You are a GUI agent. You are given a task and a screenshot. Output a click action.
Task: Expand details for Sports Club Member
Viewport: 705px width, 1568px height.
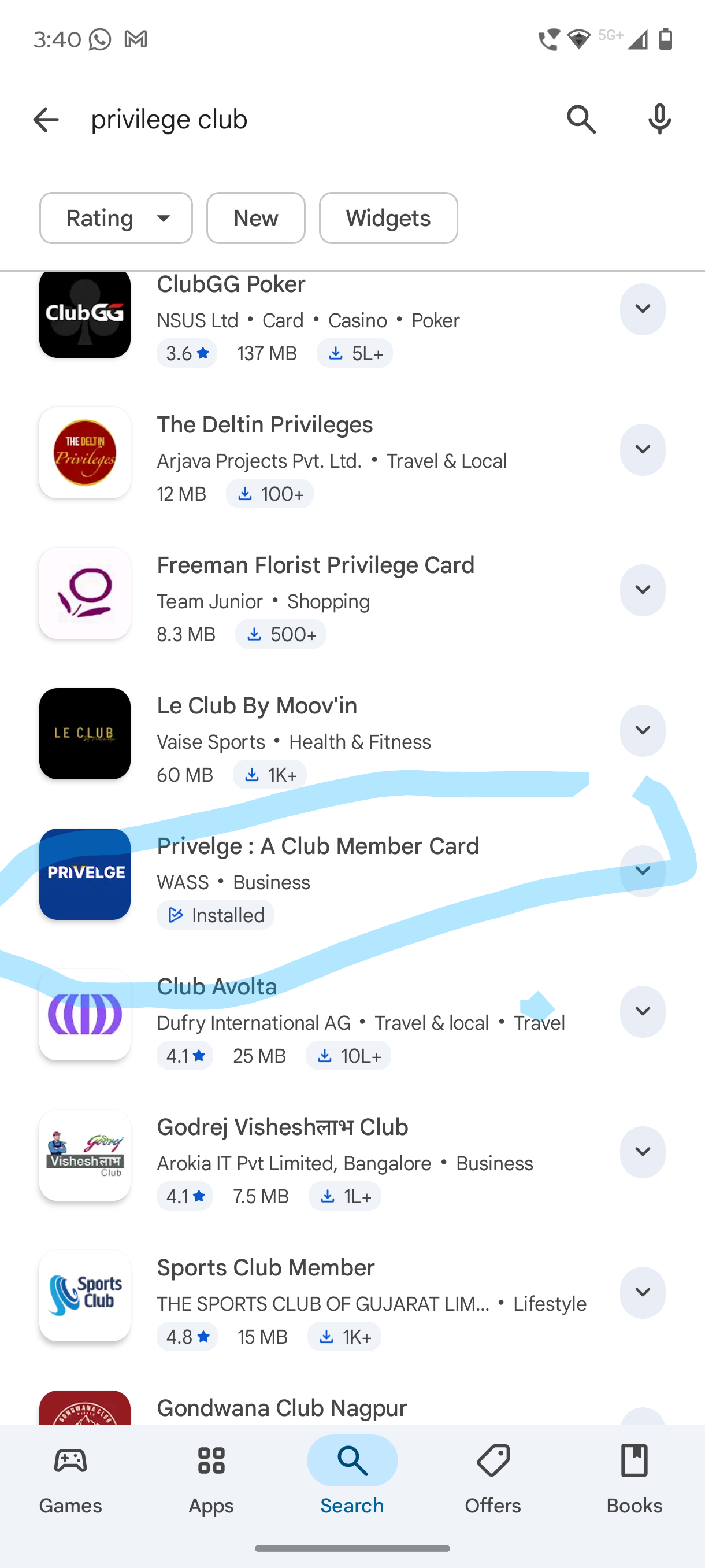(x=643, y=1292)
